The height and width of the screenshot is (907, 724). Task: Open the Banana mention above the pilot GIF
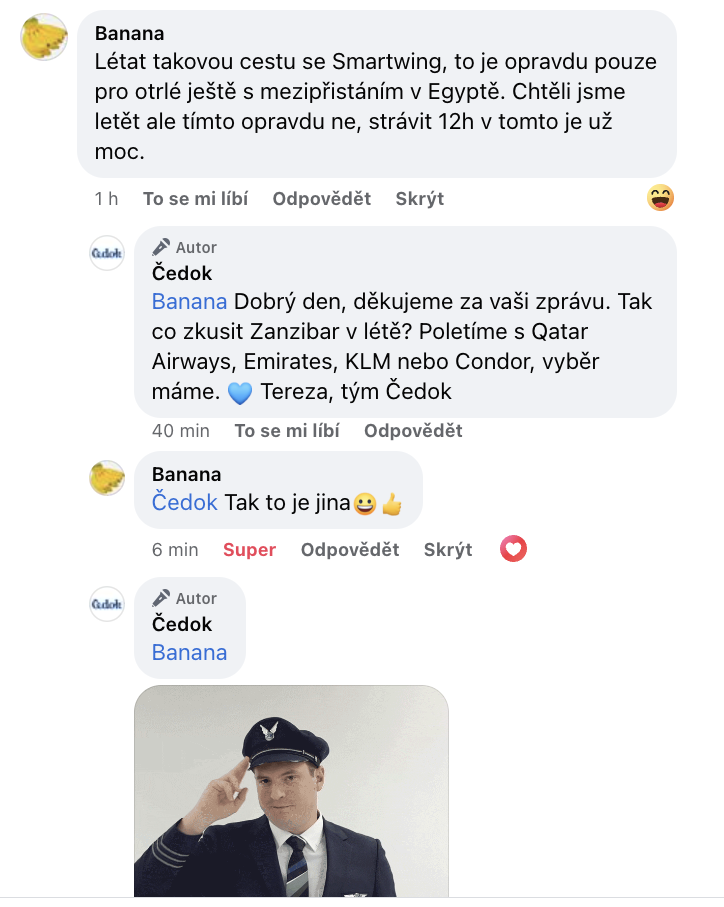pyautogui.click(x=189, y=652)
